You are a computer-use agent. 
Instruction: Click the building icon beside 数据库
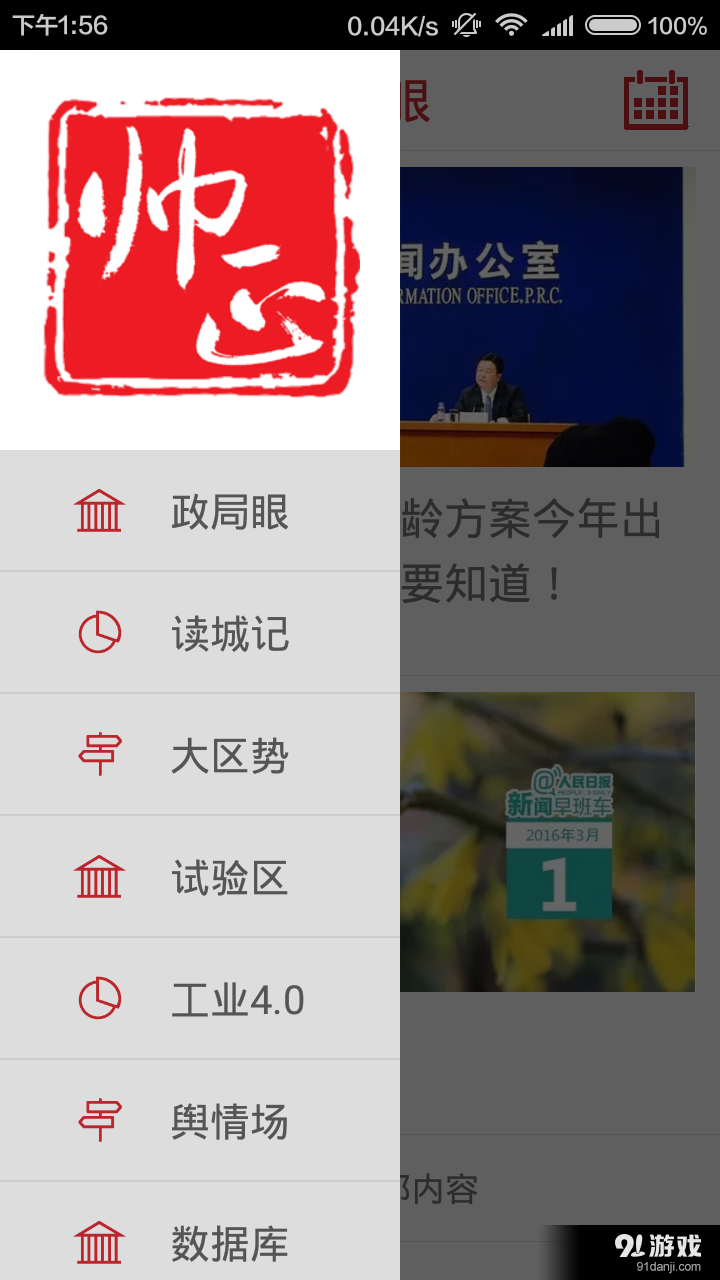pyautogui.click(x=100, y=1242)
